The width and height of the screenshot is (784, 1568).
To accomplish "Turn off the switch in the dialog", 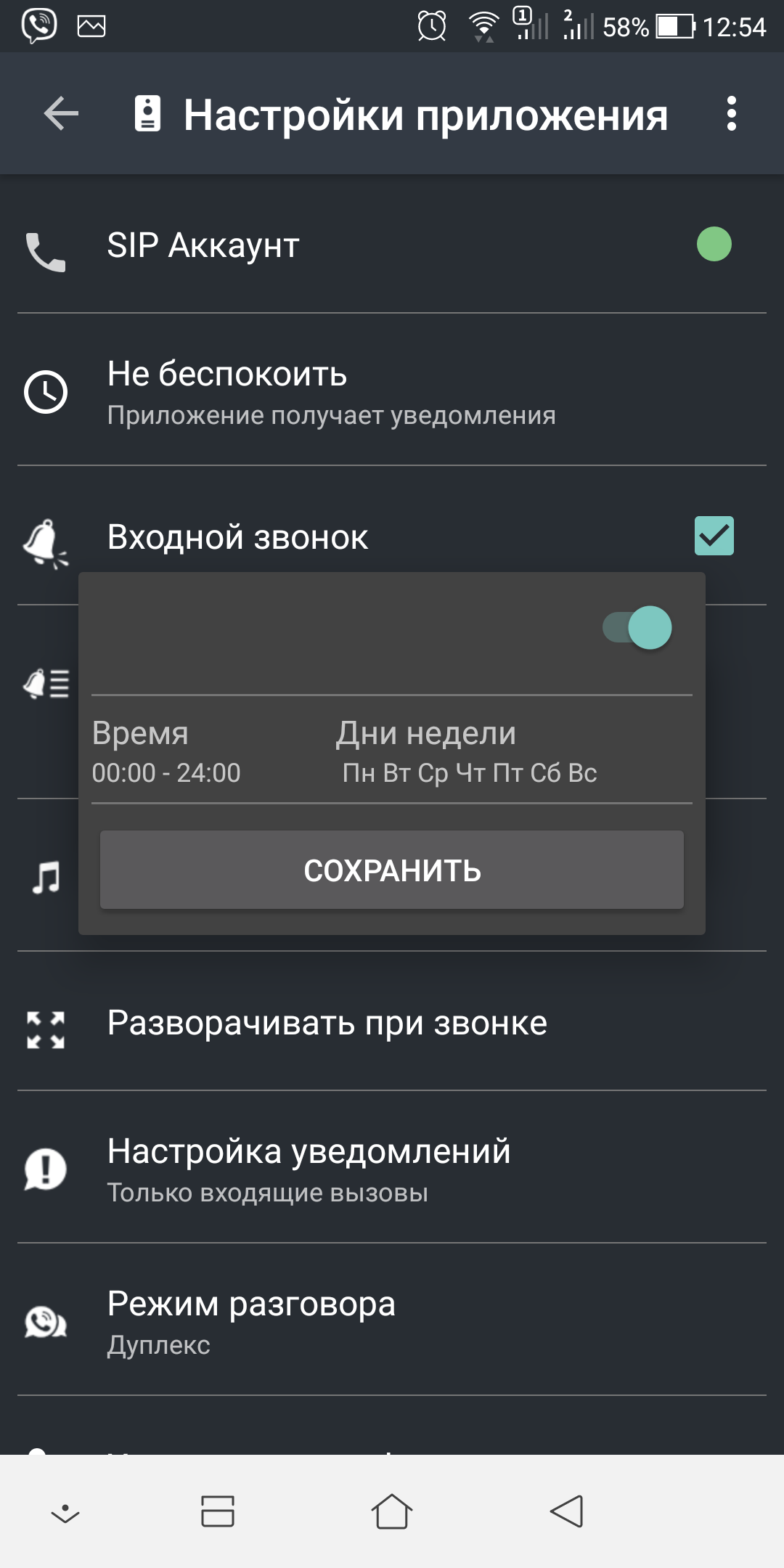I will click(x=637, y=627).
